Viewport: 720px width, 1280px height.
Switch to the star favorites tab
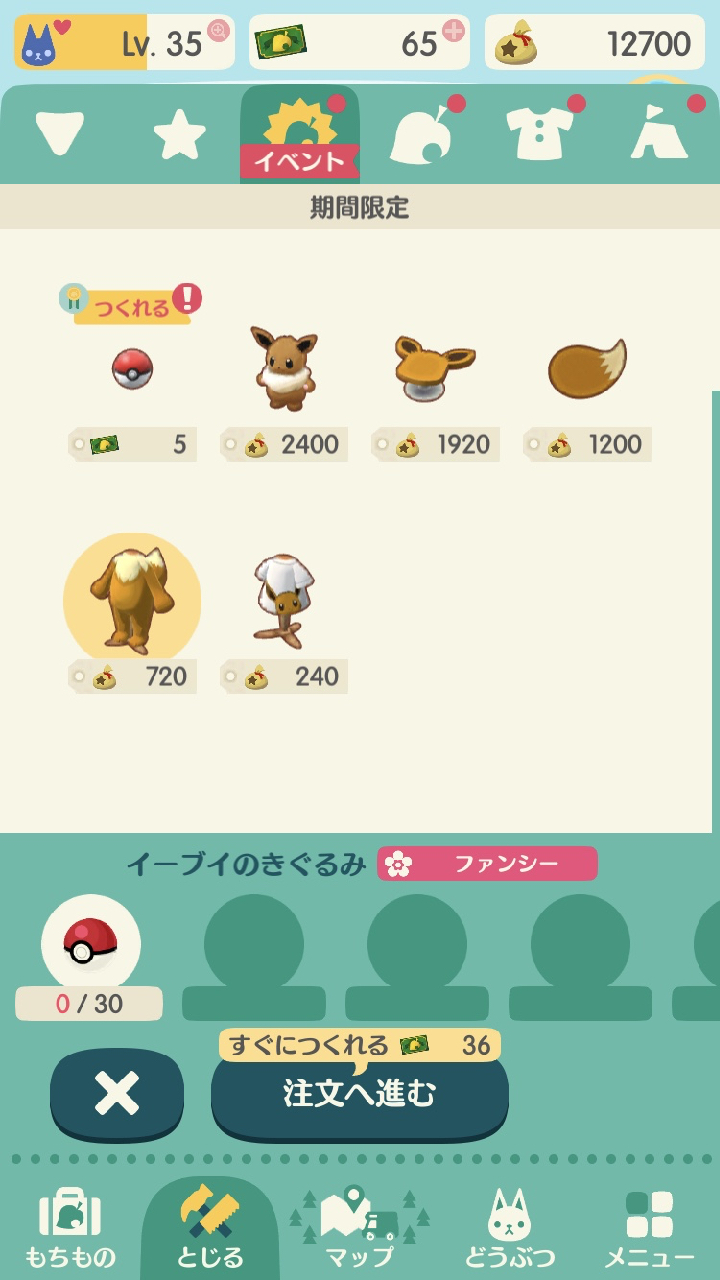[x=179, y=136]
